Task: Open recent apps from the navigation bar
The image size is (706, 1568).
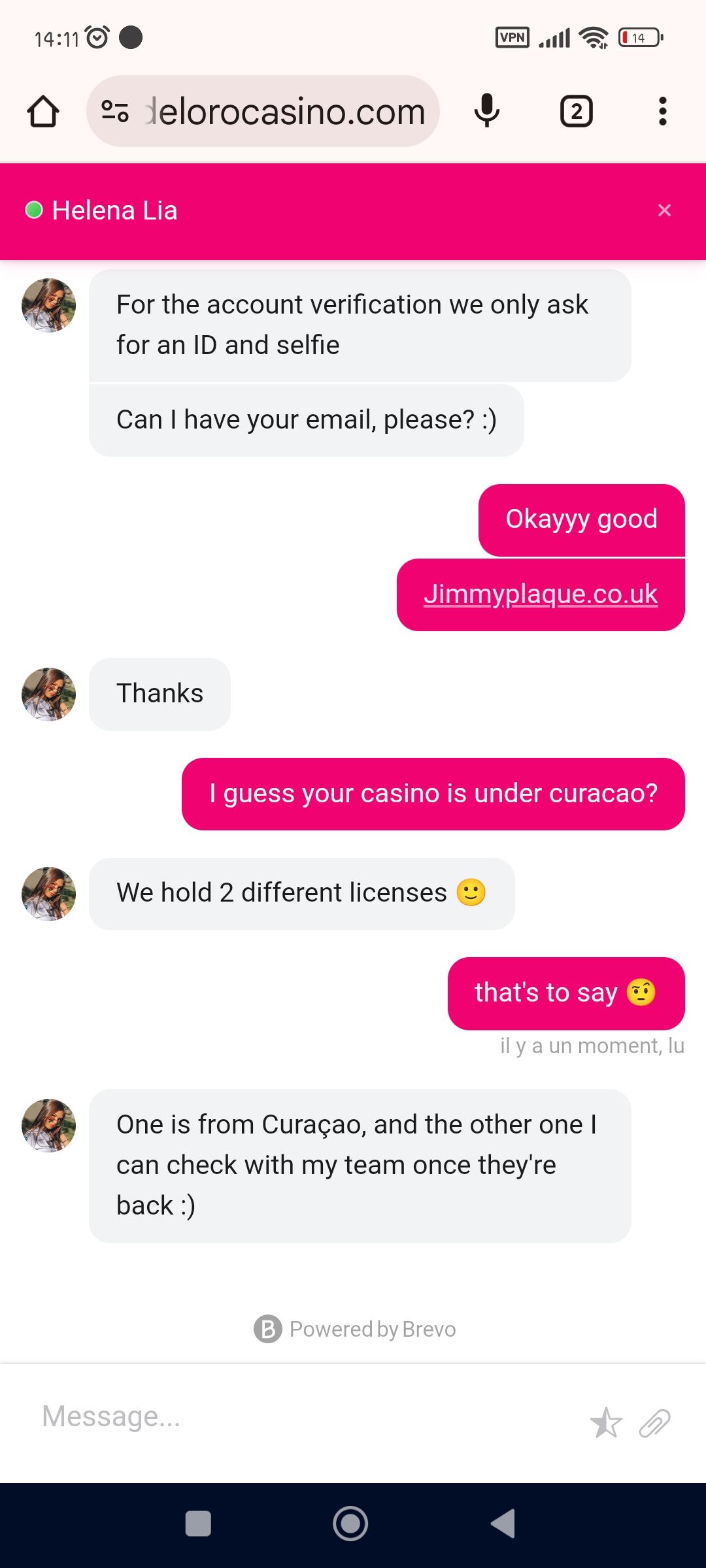Action: 198,1524
